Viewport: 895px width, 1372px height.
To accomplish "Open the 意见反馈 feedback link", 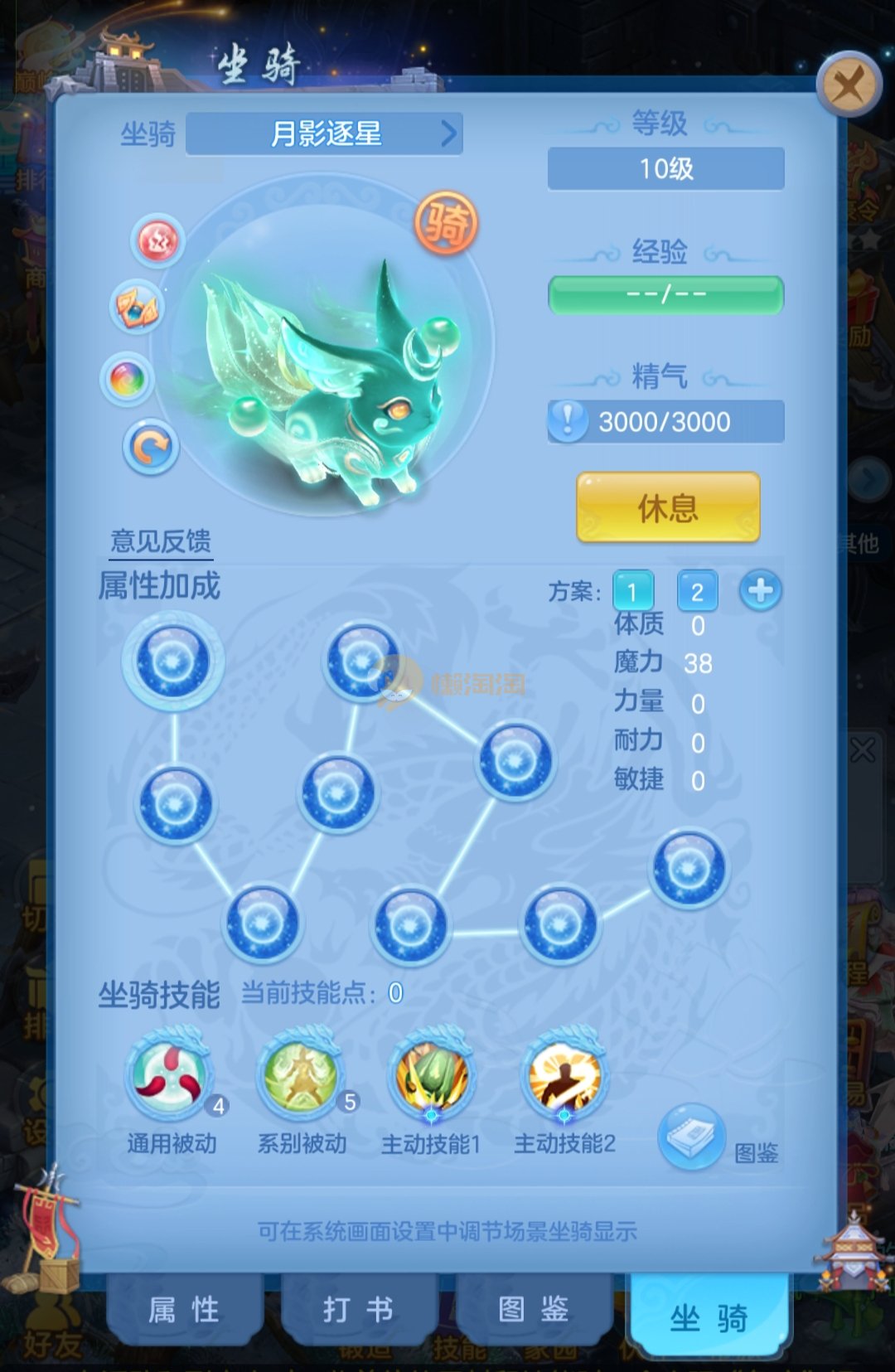I will click(x=161, y=541).
